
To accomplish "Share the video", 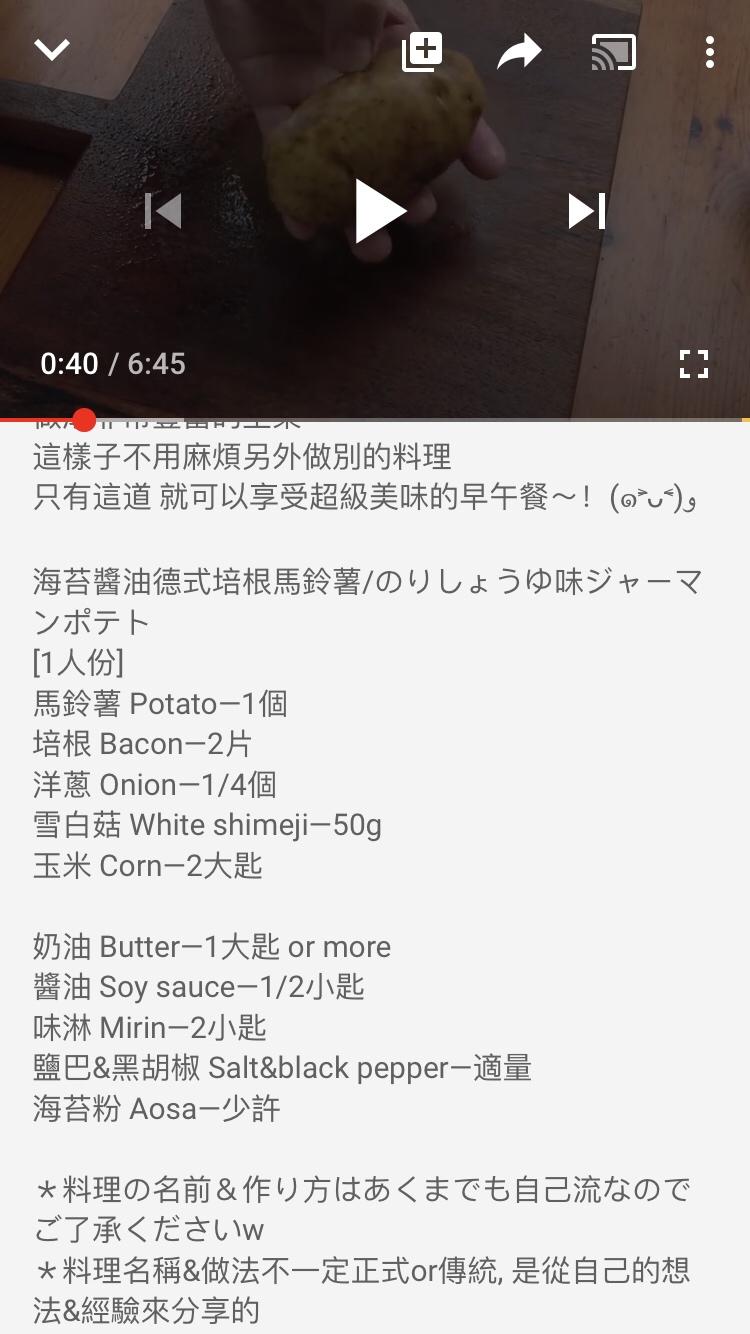I will (x=521, y=50).
